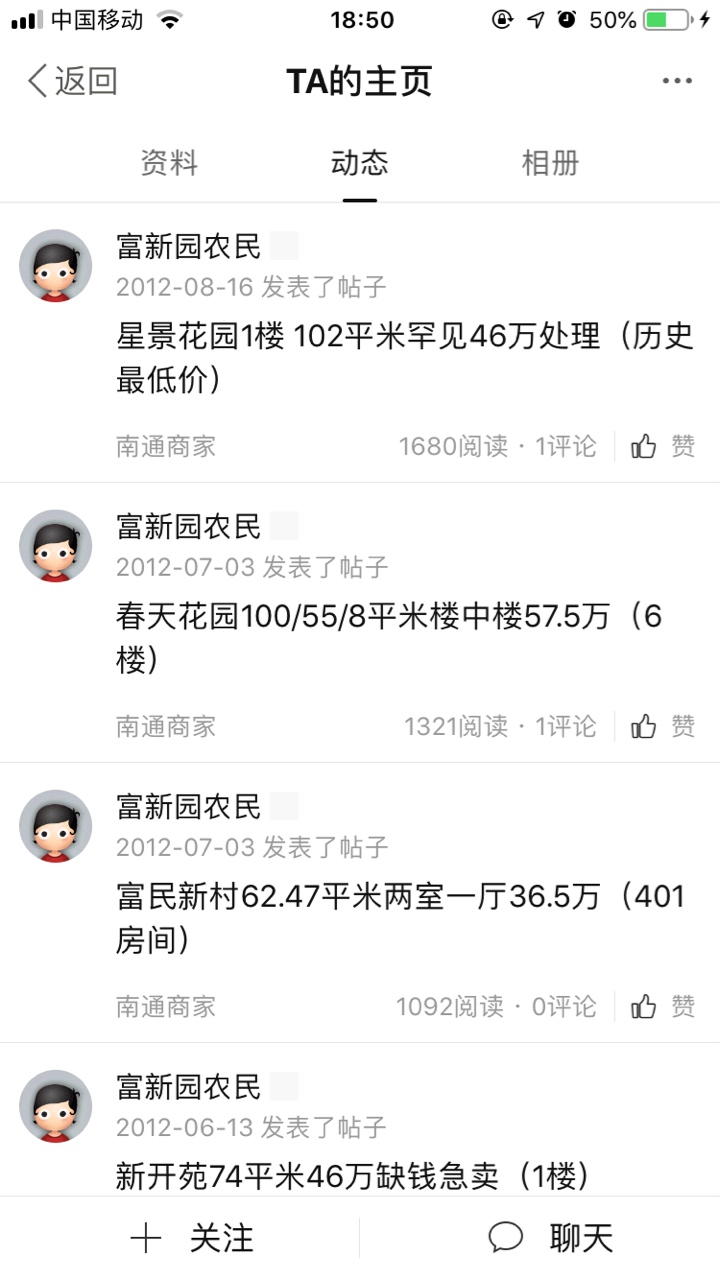Select the 动态 tab
The image size is (720, 1280).
[x=359, y=163]
